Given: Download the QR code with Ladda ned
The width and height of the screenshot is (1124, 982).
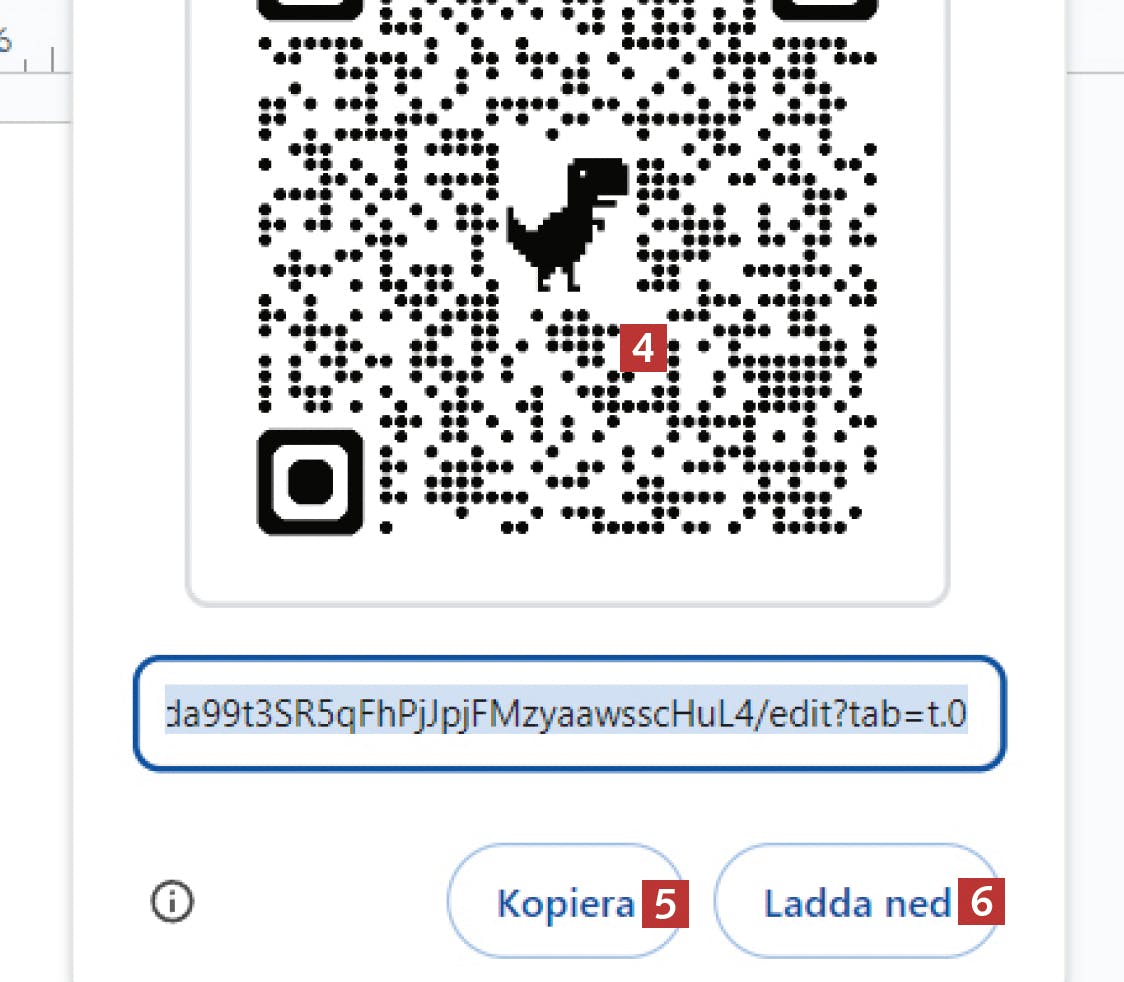Looking at the screenshot, I should pos(856,903).
